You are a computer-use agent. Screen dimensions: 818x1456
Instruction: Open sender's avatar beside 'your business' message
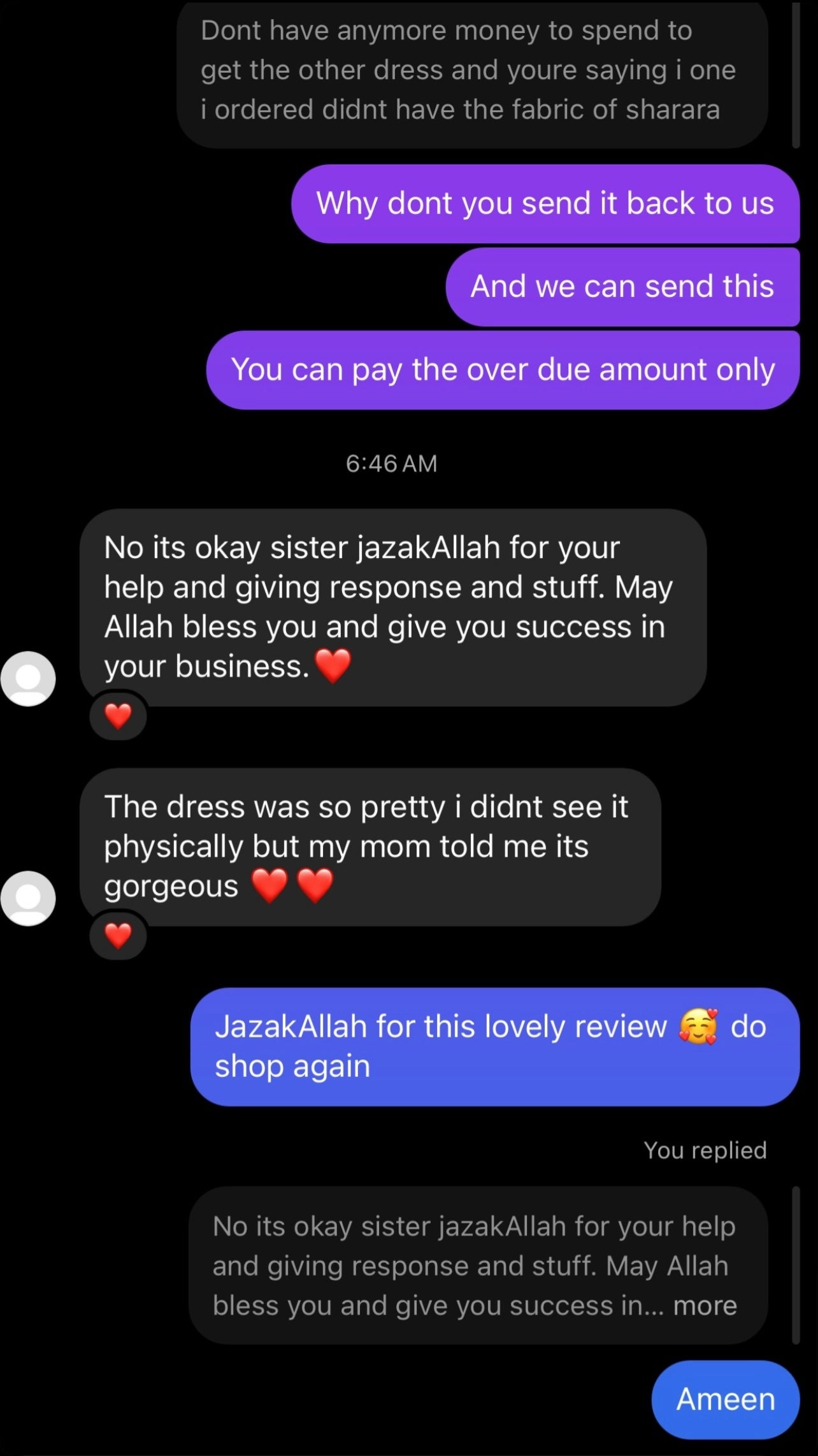click(28, 678)
